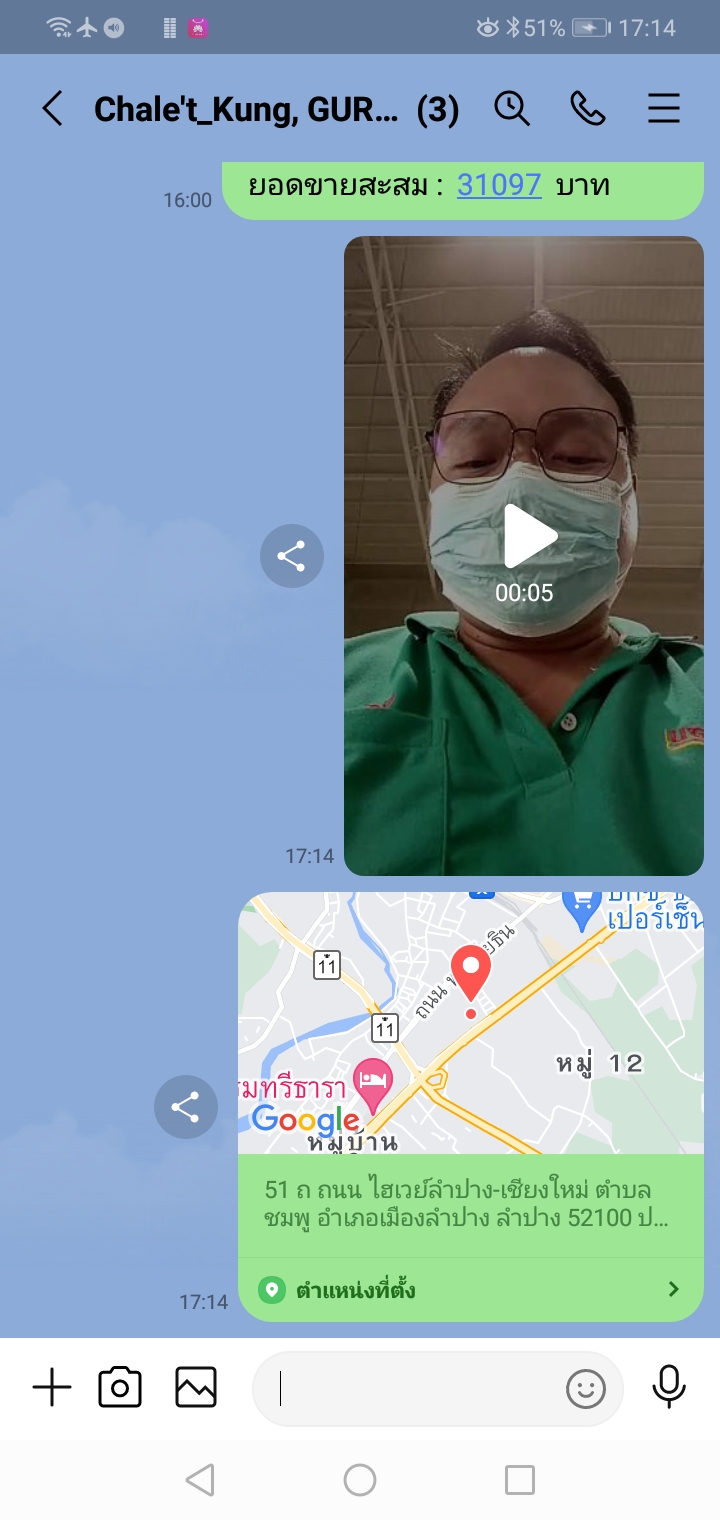This screenshot has width=720, height=1520.
Task: Open the 31097 link in the message
Action: pyautogui.click(x=499, y=185)
